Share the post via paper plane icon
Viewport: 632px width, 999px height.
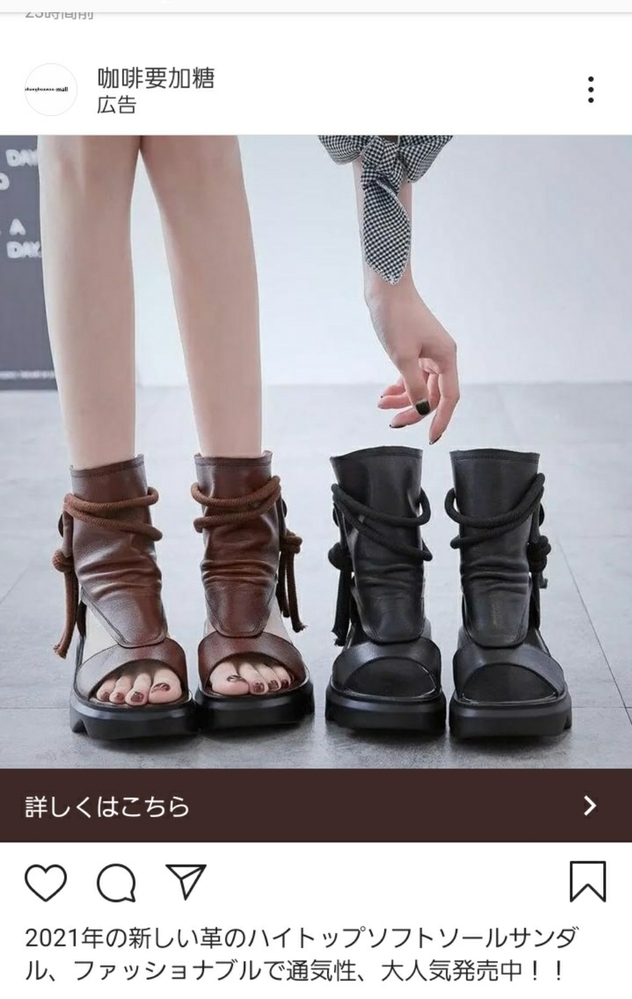point(186,881)
